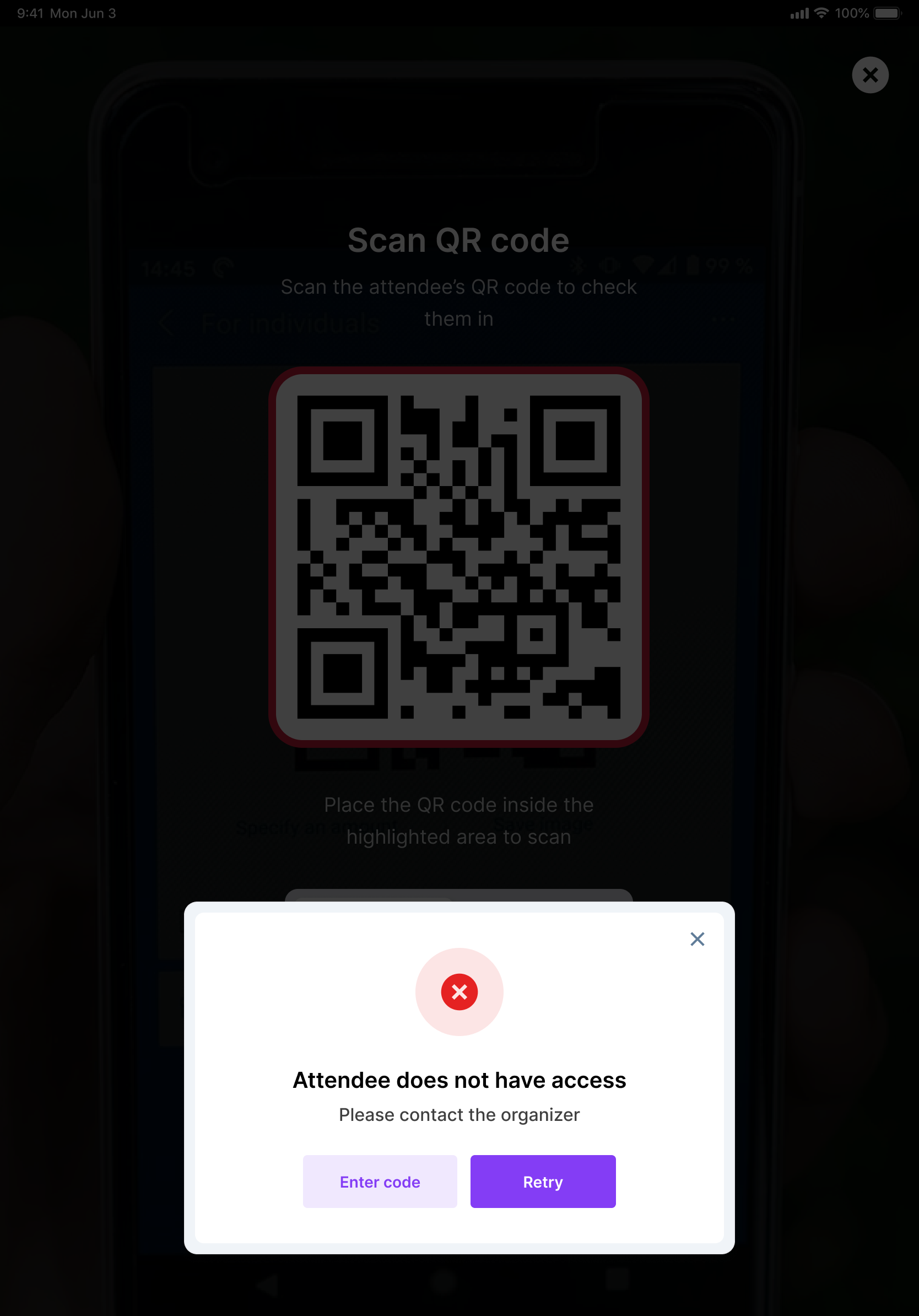Choose Enter code to type manually
The width and height of the screenshot is (919, 1316).
380,1182
